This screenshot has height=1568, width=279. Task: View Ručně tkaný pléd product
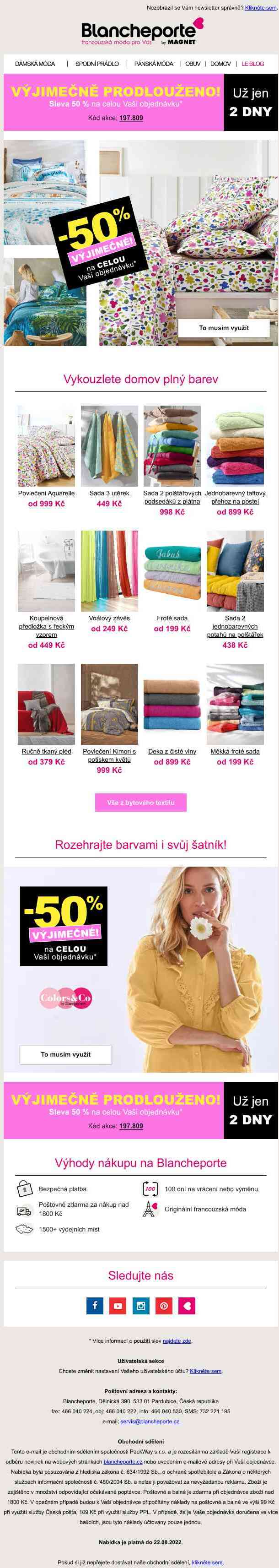click(x=46, y=751)
